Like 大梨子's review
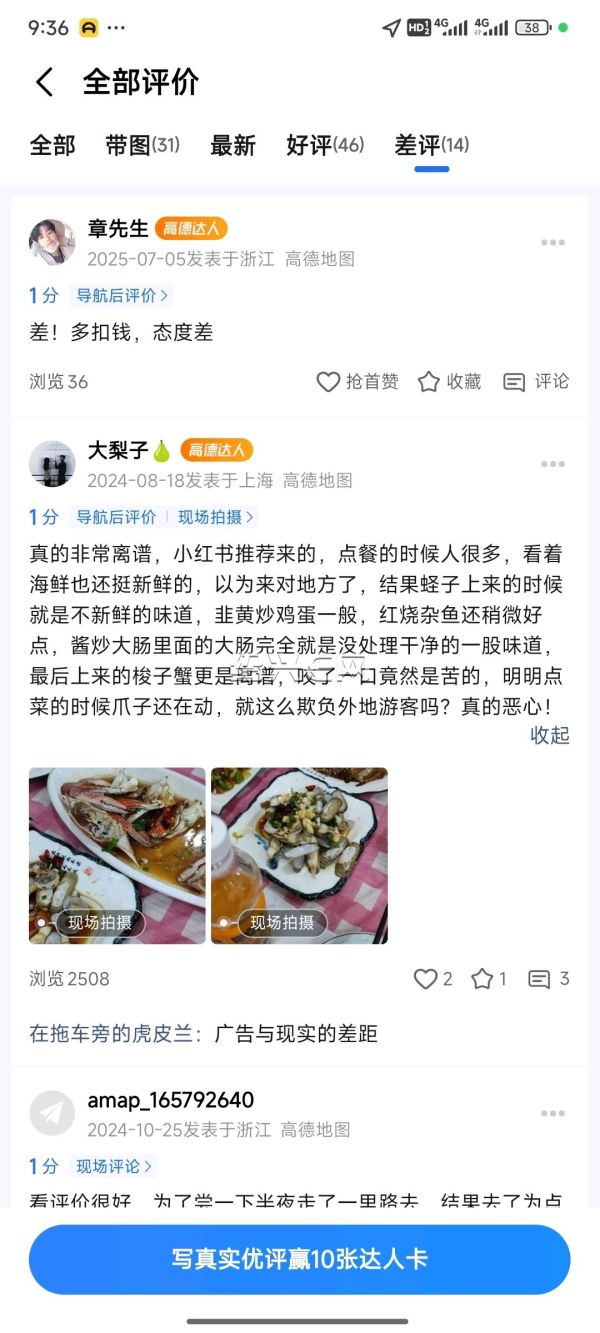Viewport: 600px width, 1333px height. (433, 979)
